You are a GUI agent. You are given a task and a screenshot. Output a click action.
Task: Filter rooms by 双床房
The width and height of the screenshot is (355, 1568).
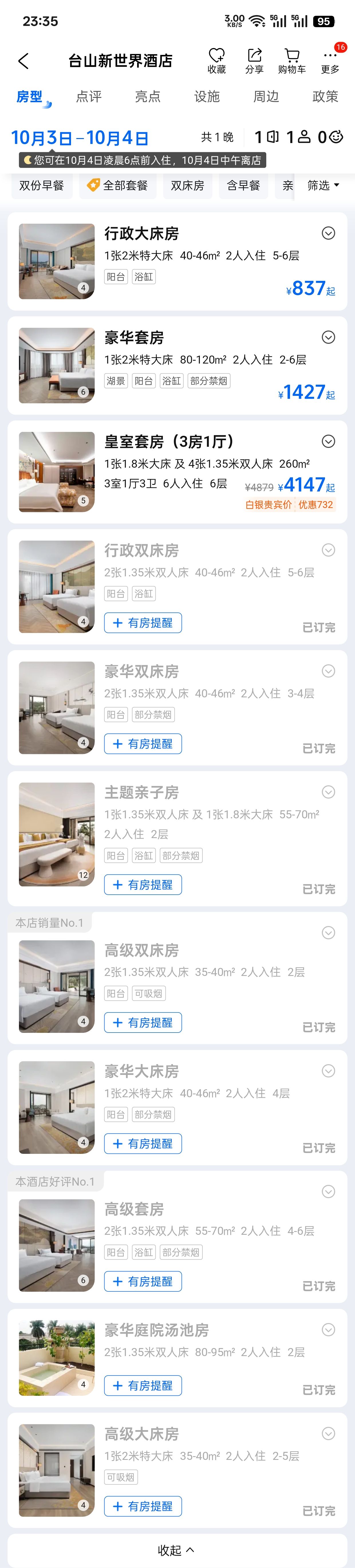188,186
